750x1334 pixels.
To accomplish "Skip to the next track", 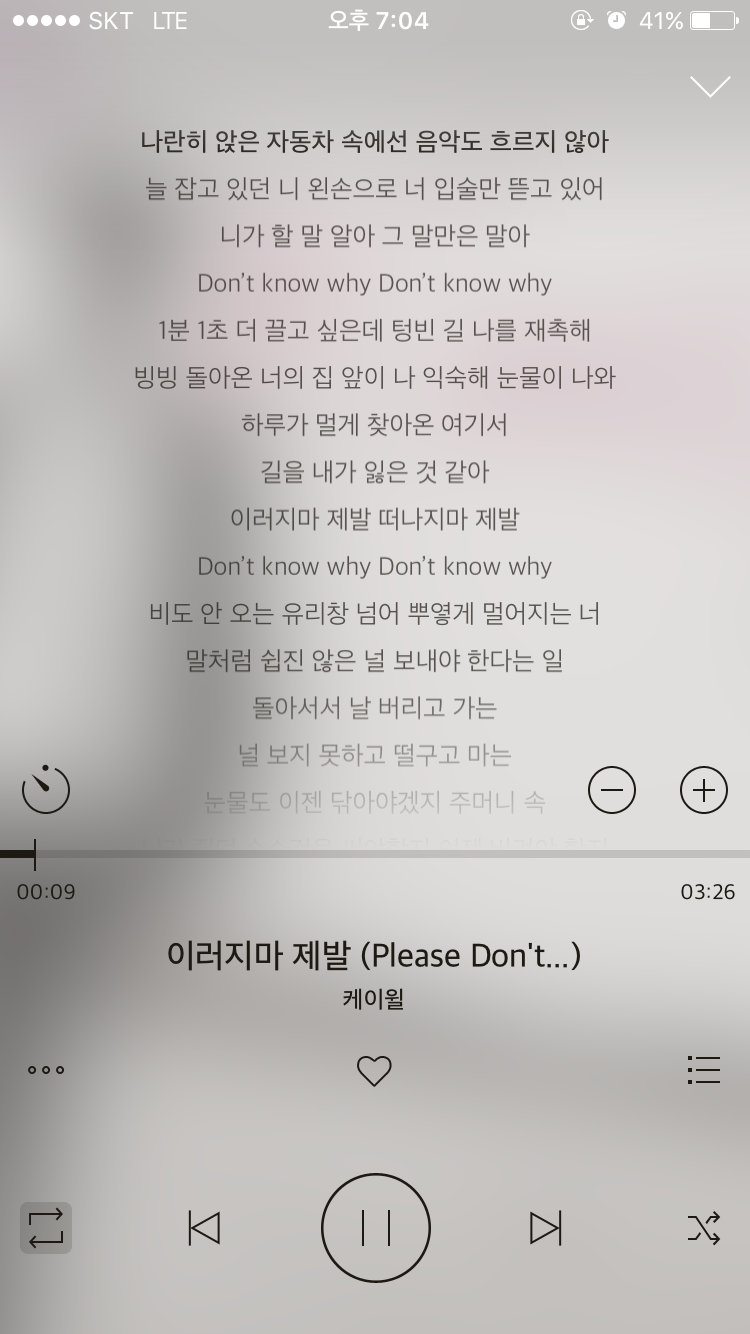I will pyautogui.click(x=545, y=1228).
